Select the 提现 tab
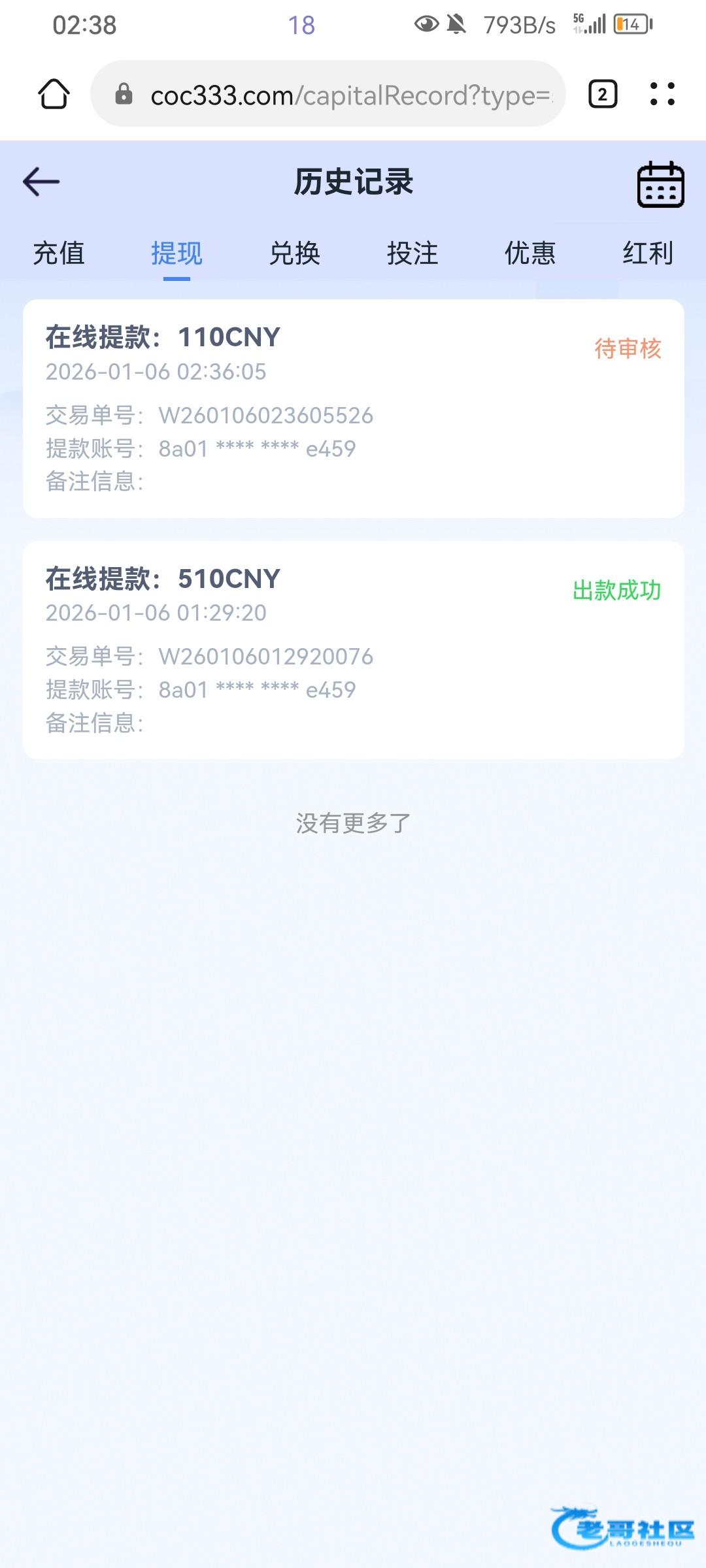The width and height of the screenshot is (706, 1568). pos(176,253)
